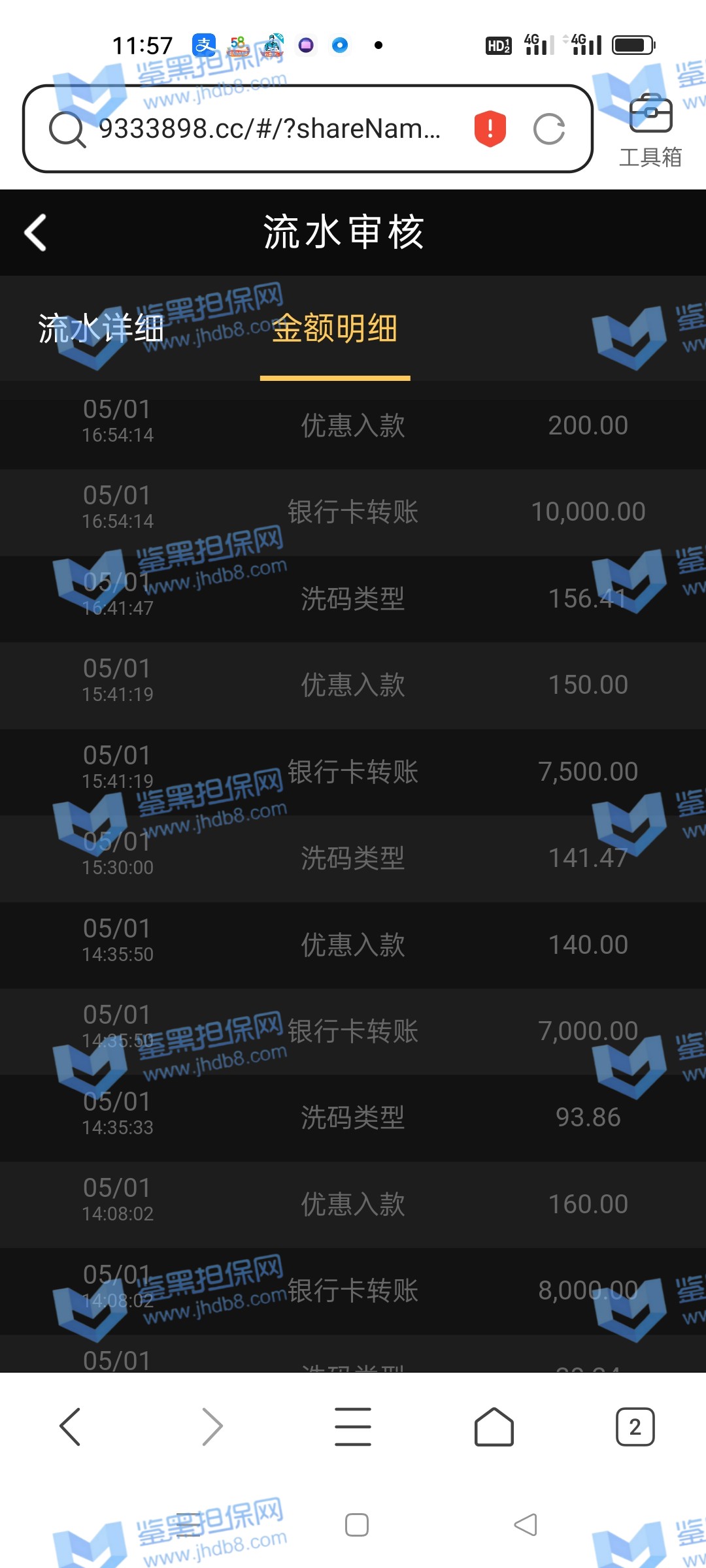Tap the system home square button
This screenshot has height=1568, width=706.
pos(356,1525)
